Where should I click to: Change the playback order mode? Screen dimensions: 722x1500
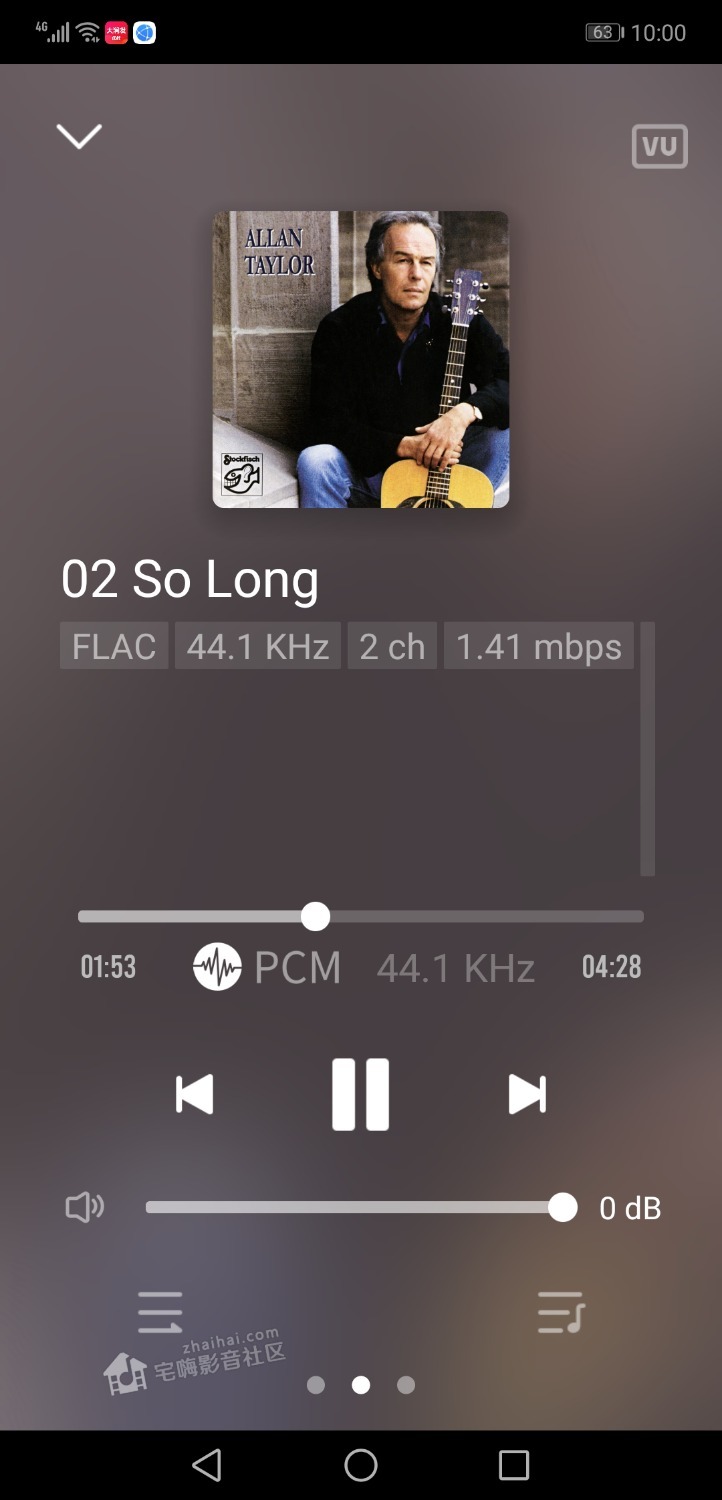[x=160, y=1312]
